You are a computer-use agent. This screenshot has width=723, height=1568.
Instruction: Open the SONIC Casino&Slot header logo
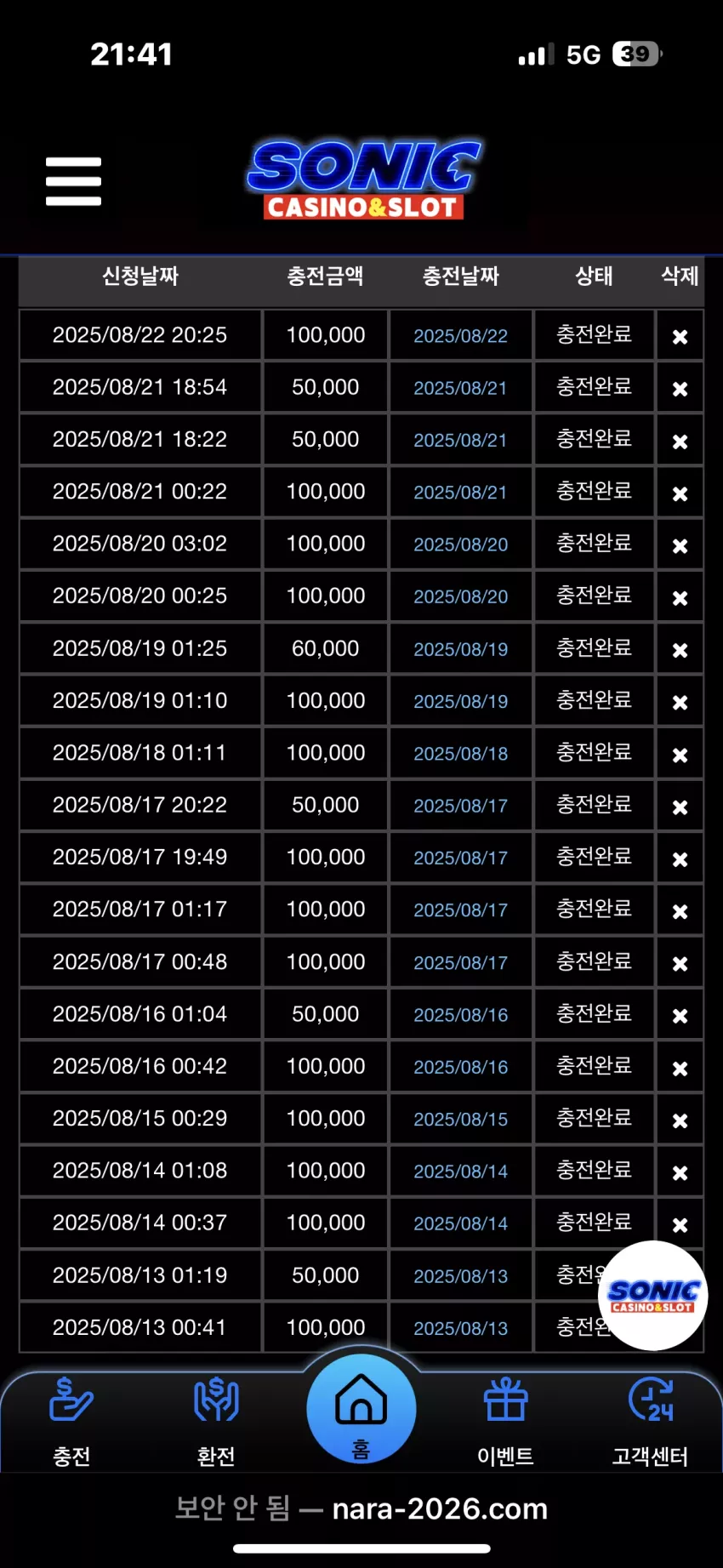pyautogui.click(x=364, y=180)
